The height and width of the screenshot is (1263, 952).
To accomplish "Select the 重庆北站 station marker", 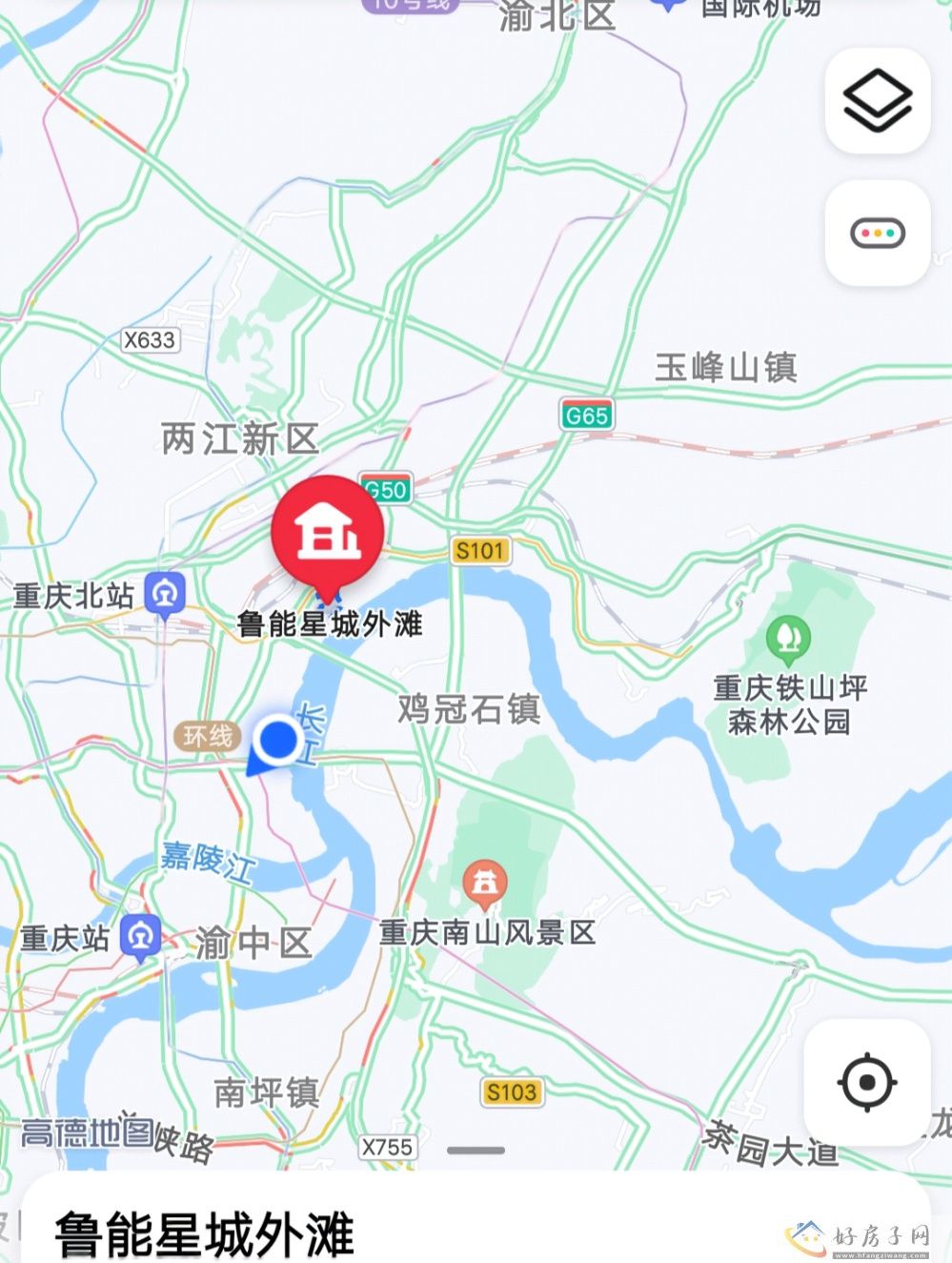I will 166,595.
